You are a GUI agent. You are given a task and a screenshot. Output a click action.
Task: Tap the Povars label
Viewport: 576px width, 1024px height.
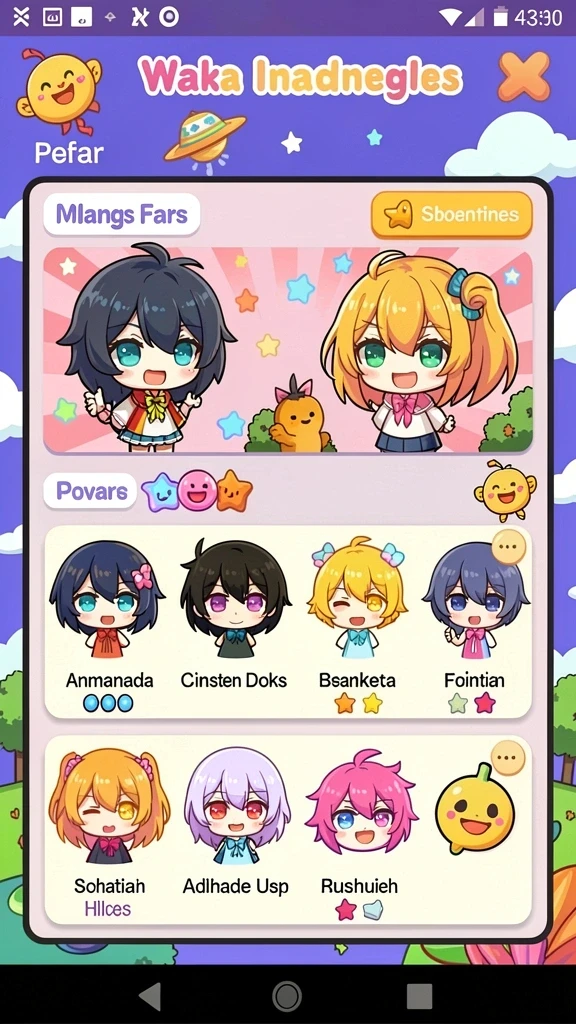pyautogui.click(x=91, y=491)
